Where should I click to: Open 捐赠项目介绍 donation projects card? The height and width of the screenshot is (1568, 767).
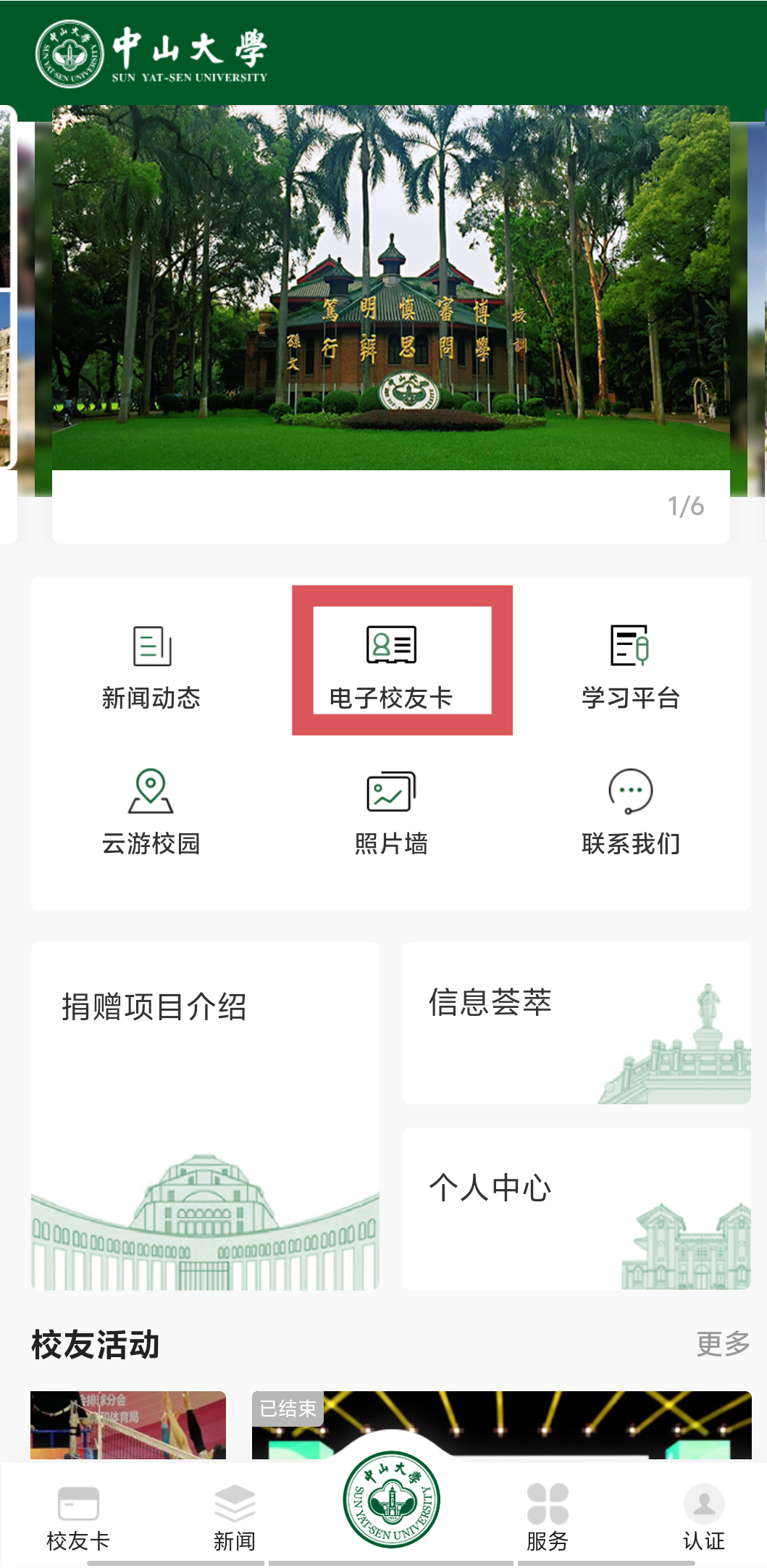click(205, 1116)
